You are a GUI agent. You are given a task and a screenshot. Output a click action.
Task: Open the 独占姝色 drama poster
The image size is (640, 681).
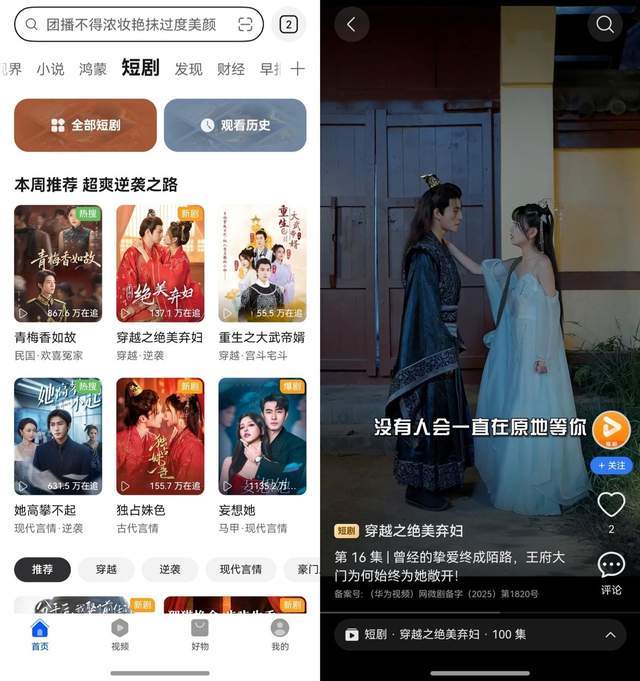(x=160, y=436)
